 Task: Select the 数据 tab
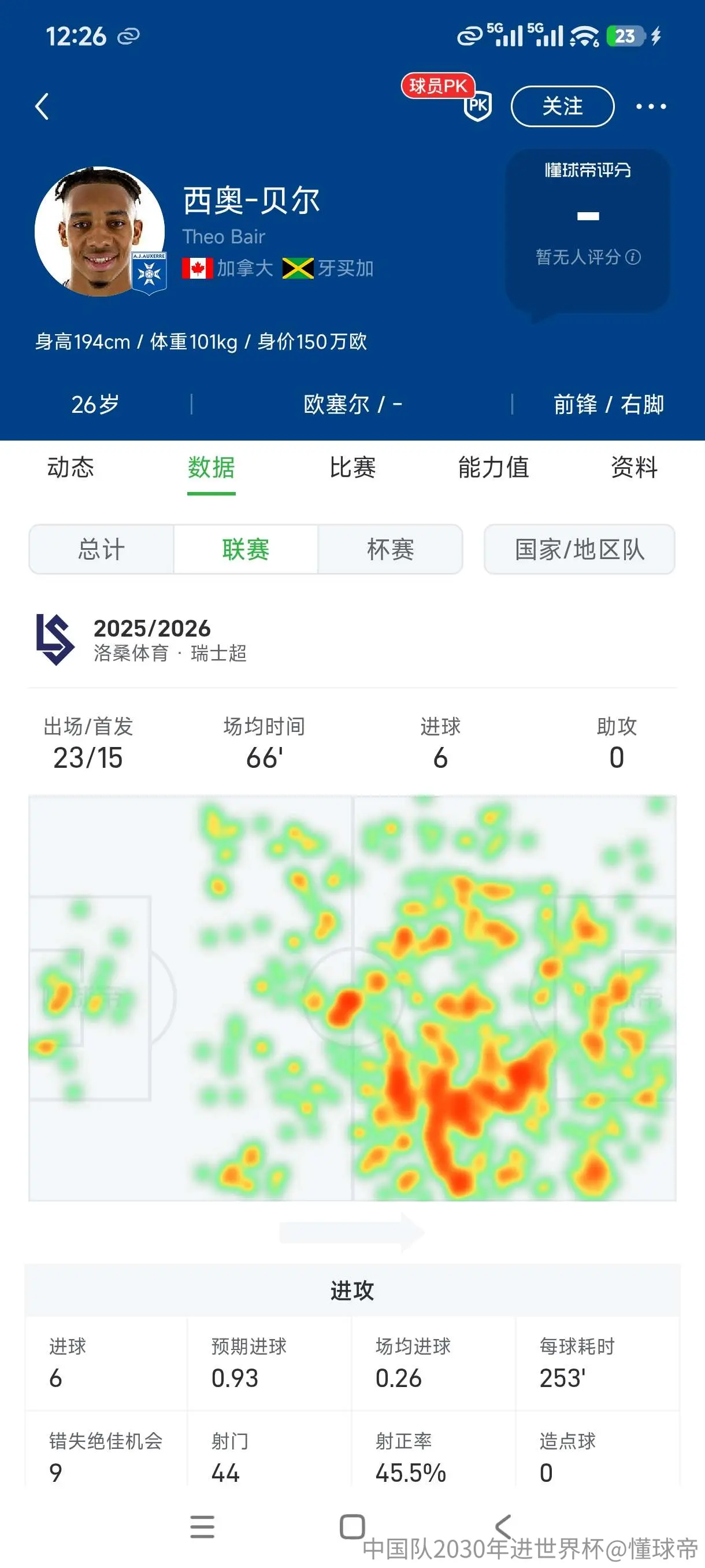[211, 468]
